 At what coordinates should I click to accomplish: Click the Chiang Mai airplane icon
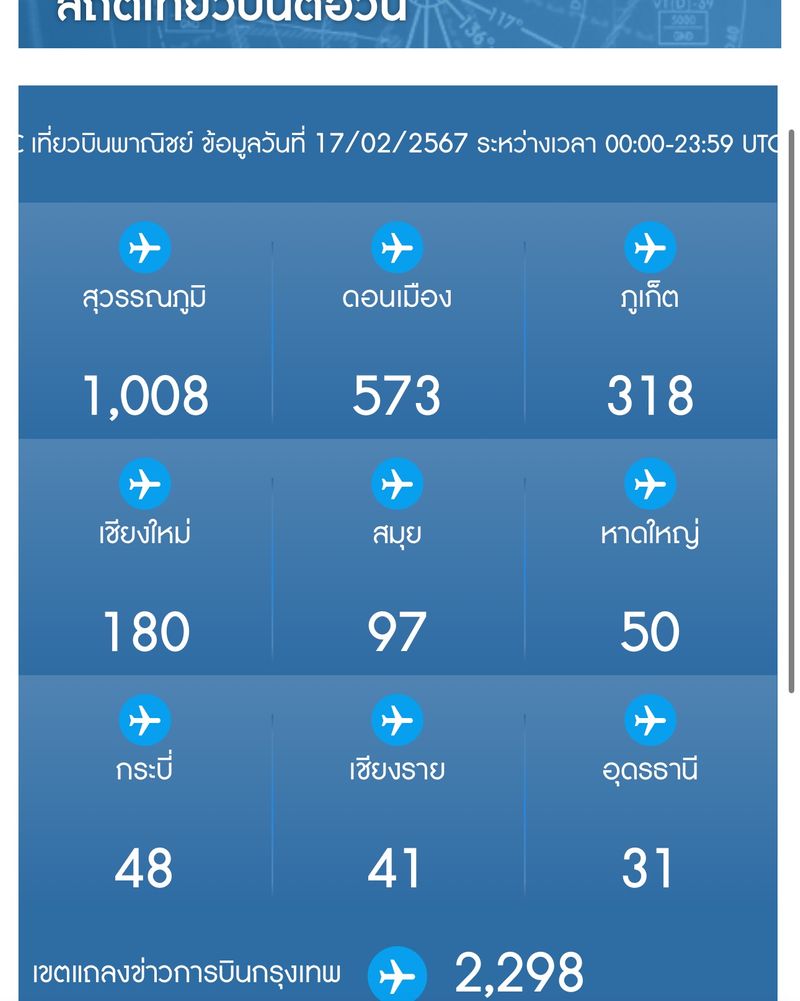146,483
